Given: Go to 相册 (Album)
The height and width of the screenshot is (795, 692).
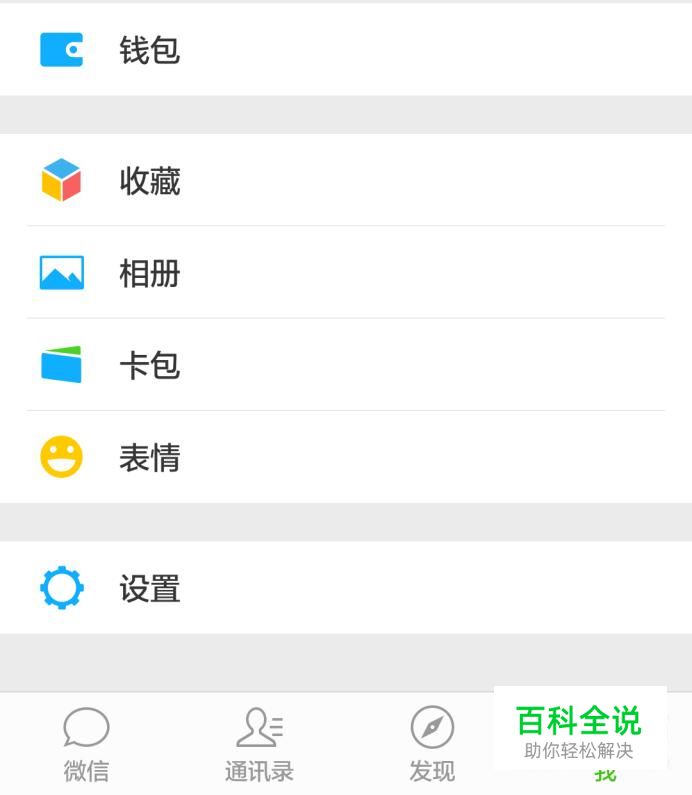Looking at the screenshot, I should pos(150,273).
